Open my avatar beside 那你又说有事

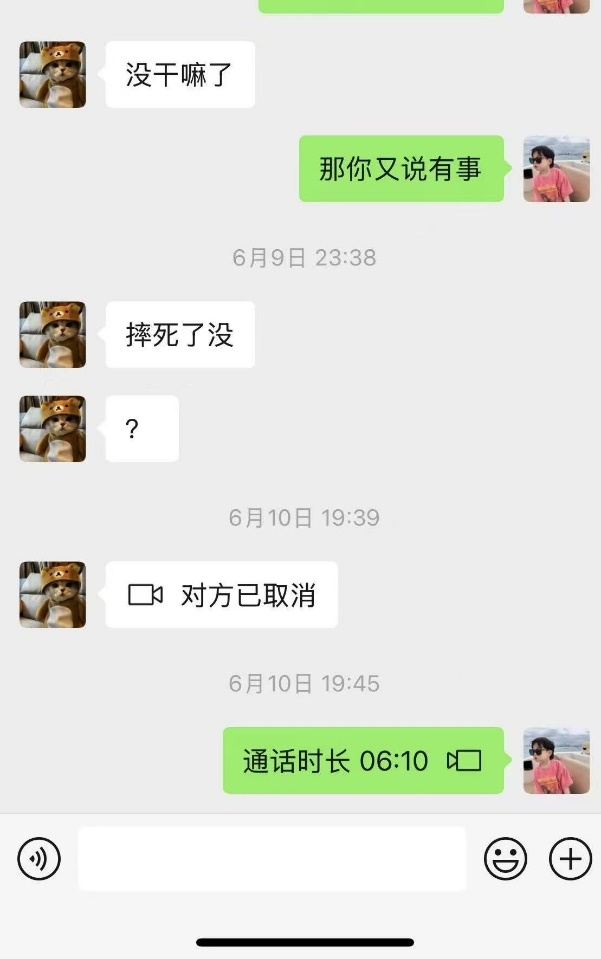click(556, 169)
